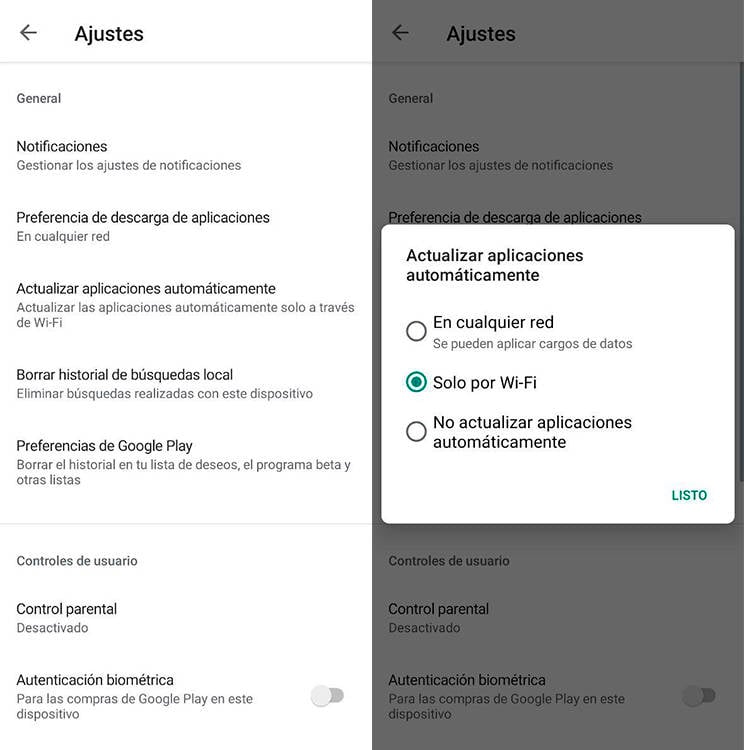The image size is (744, 750).
Task: Confirm the dialog with LISTO
Action: [x=689, y=495]
